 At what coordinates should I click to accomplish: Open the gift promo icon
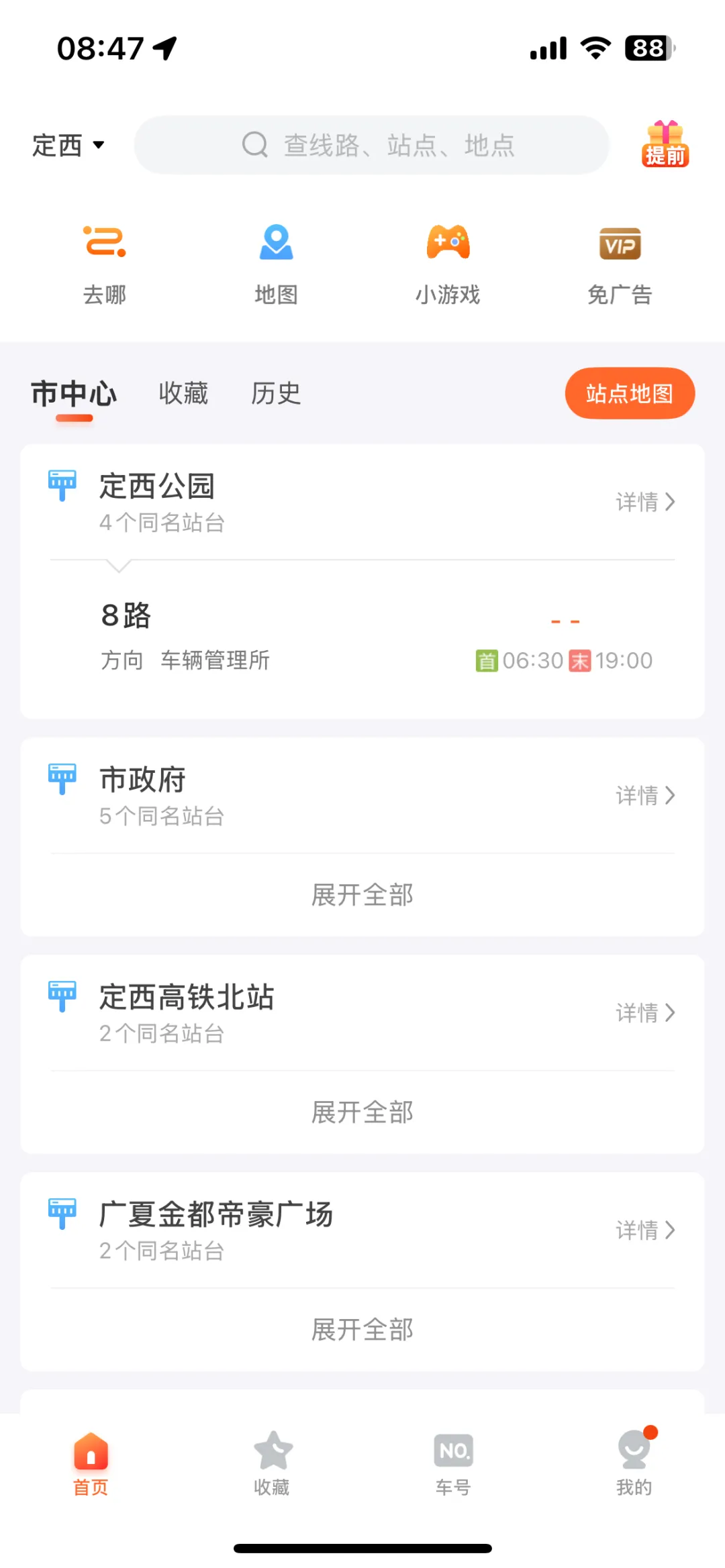[665, 144]
